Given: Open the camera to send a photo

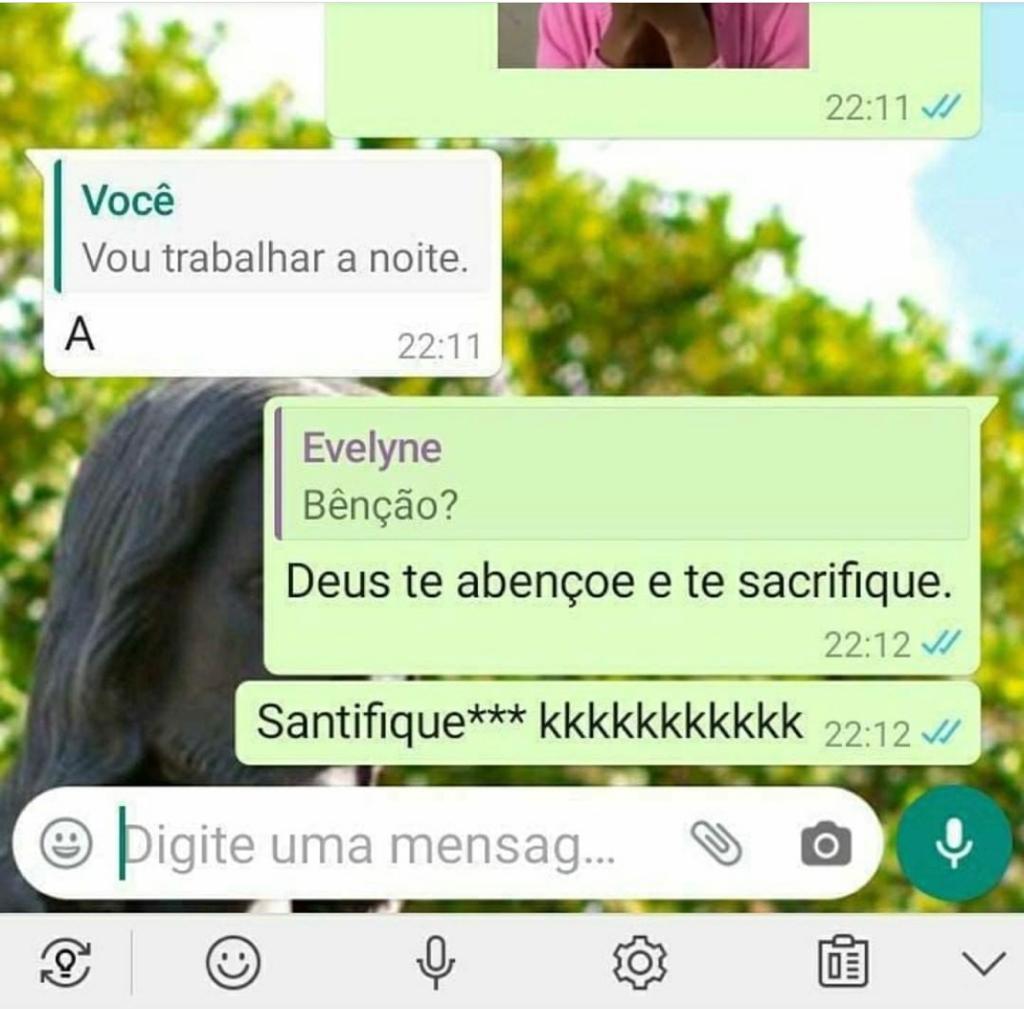Looking at the screenshot, I should point(826,845).
